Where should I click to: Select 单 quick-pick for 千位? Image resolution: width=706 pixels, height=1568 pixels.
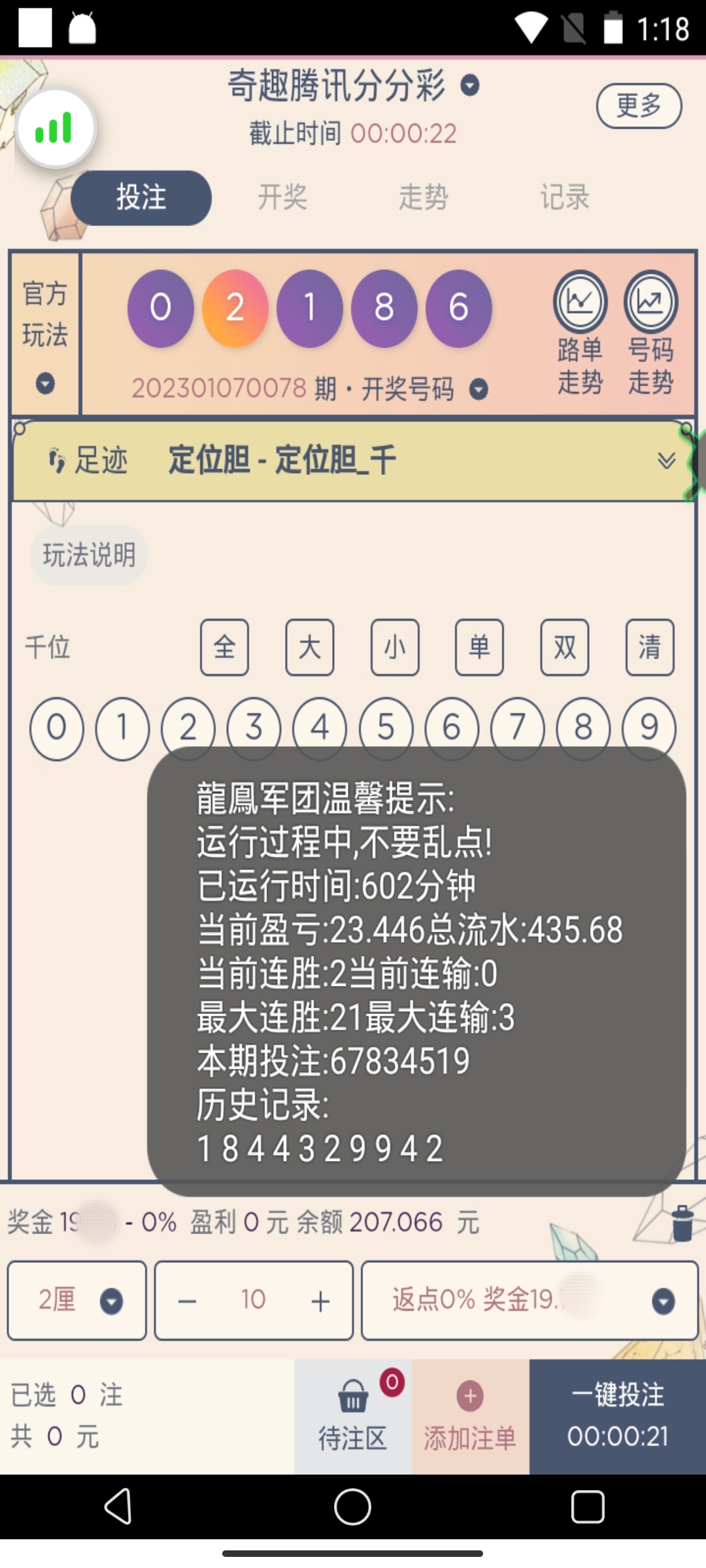tap(479, 647)
